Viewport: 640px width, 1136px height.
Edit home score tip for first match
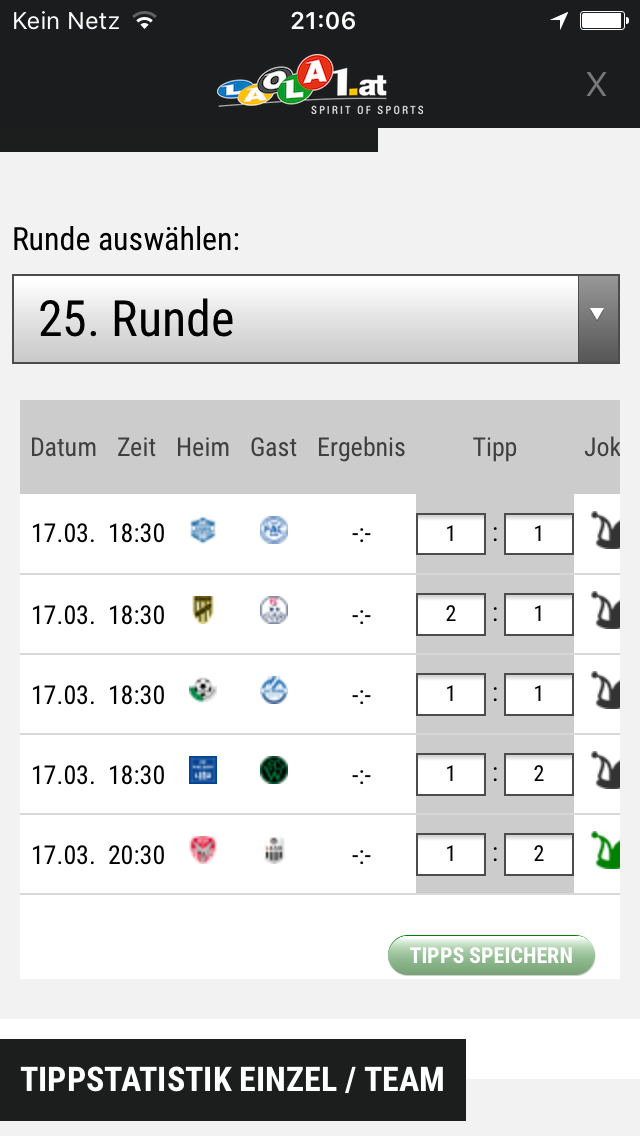coord(451,534)
